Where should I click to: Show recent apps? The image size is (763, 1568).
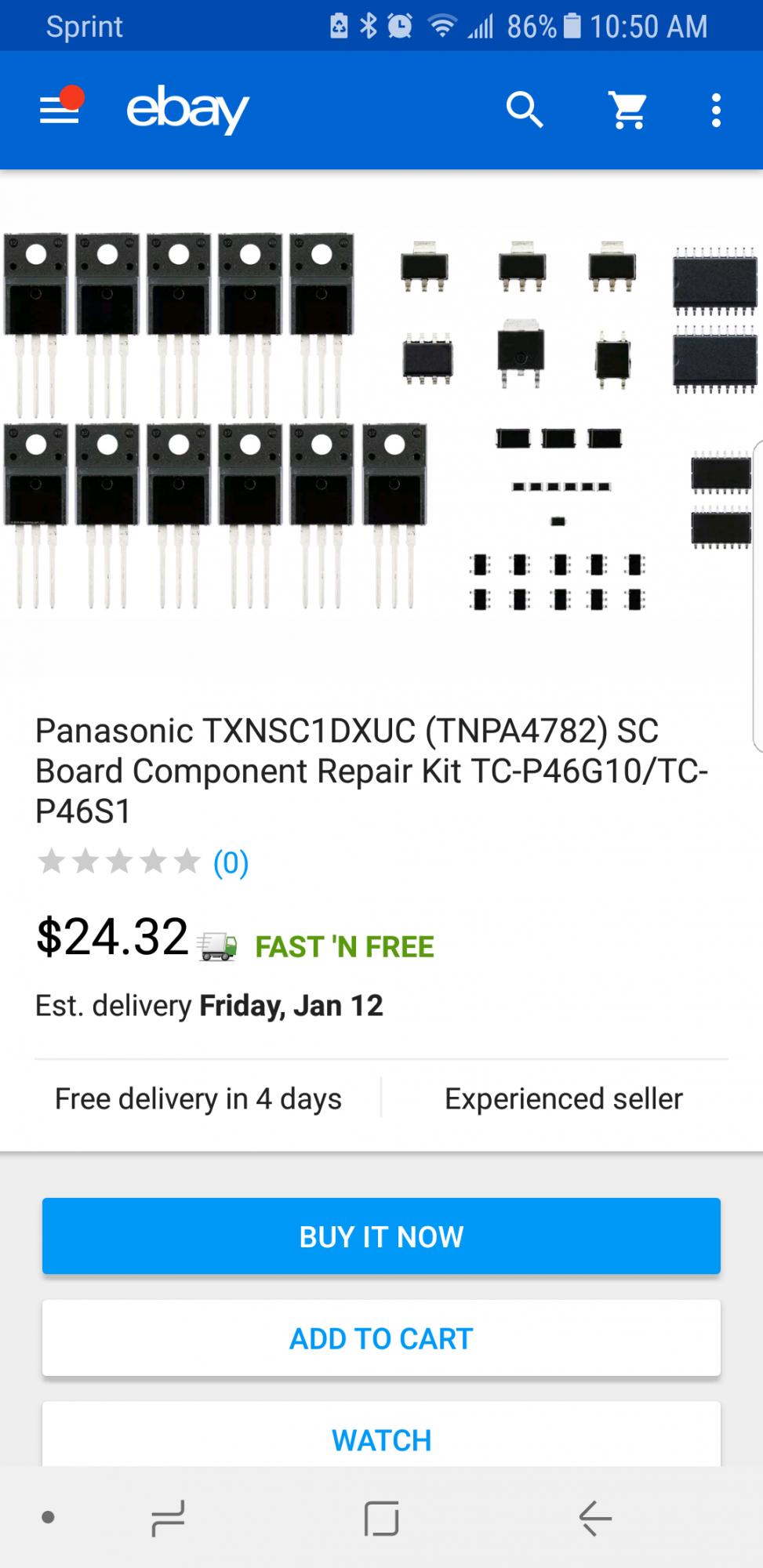point(168,1518)
